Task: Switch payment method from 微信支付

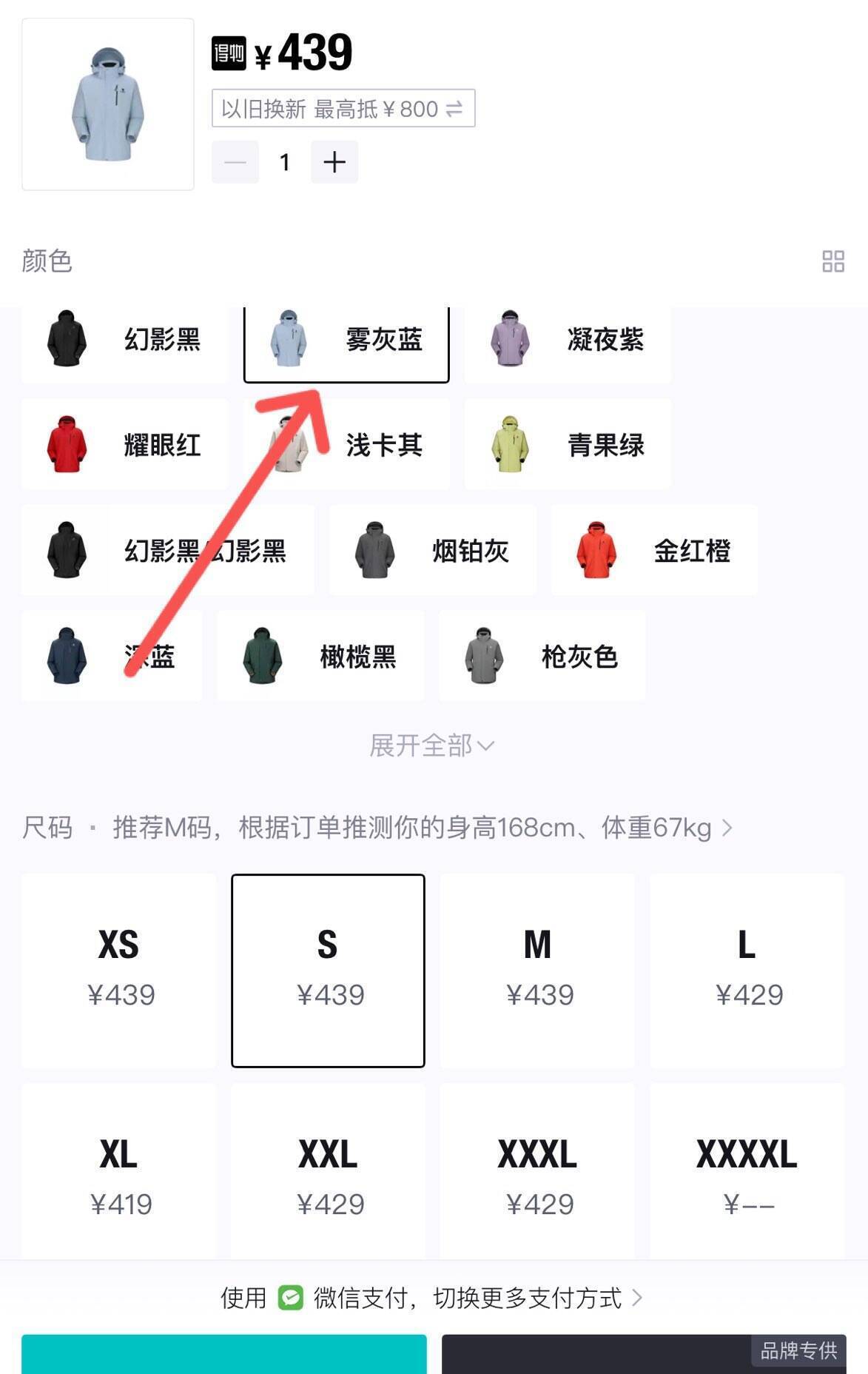Action: (432, 1298)
